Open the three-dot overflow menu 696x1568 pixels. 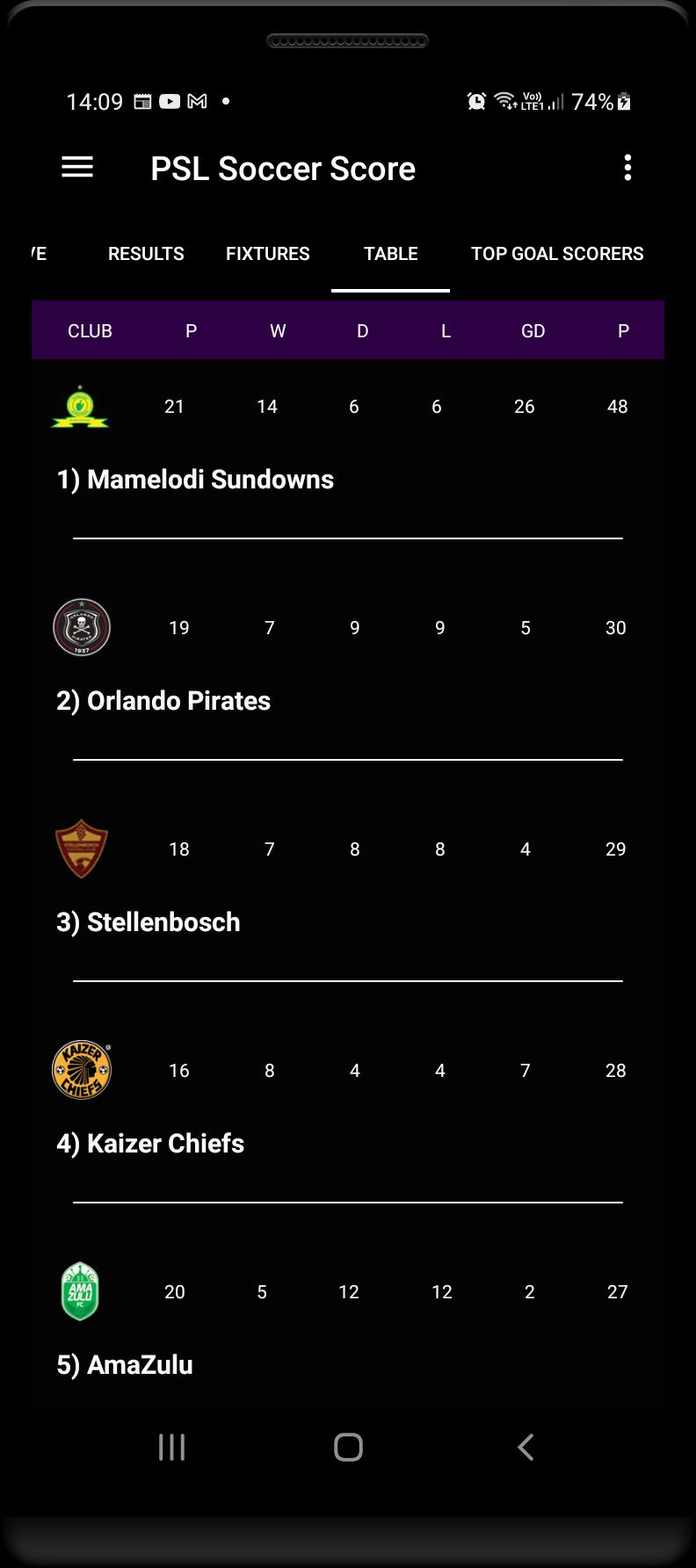tap(627, 168)
